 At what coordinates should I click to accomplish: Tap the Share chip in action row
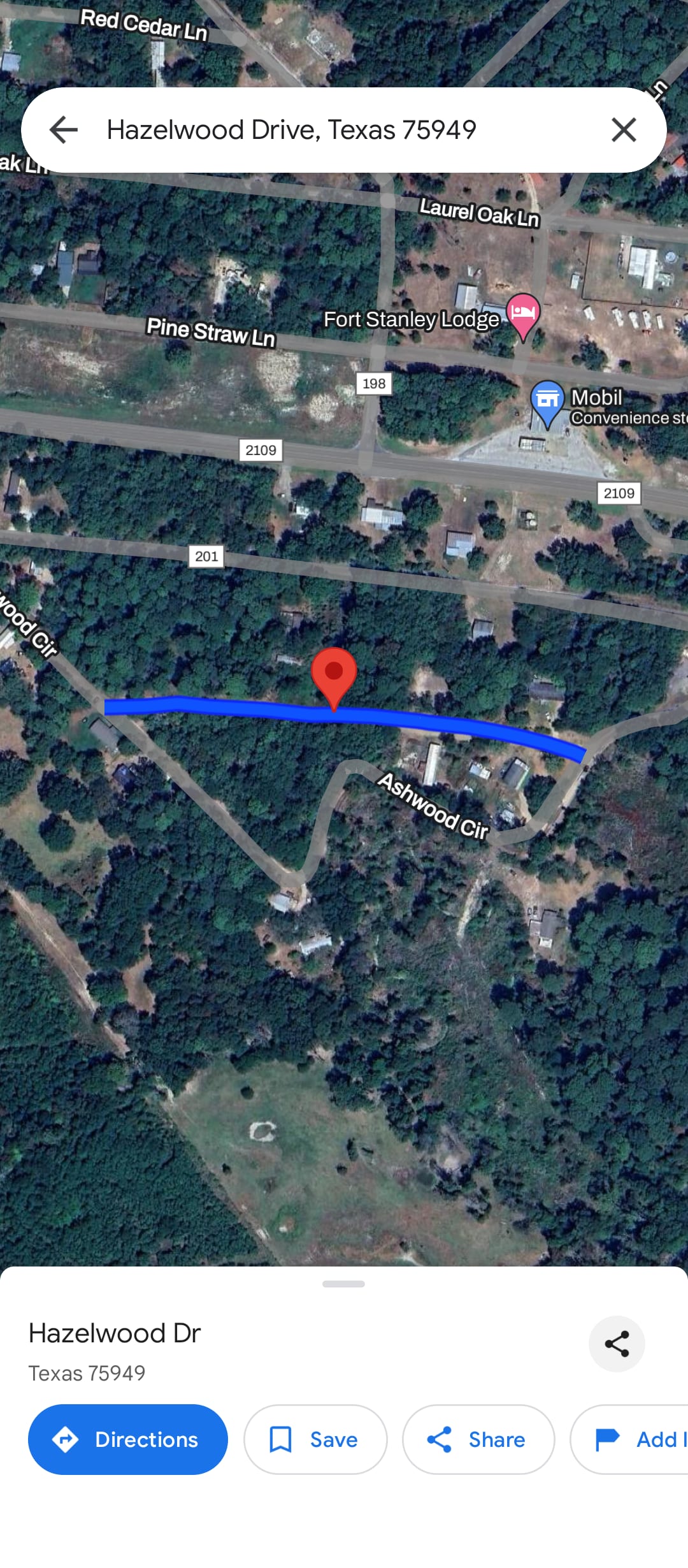pos(478,1439)
